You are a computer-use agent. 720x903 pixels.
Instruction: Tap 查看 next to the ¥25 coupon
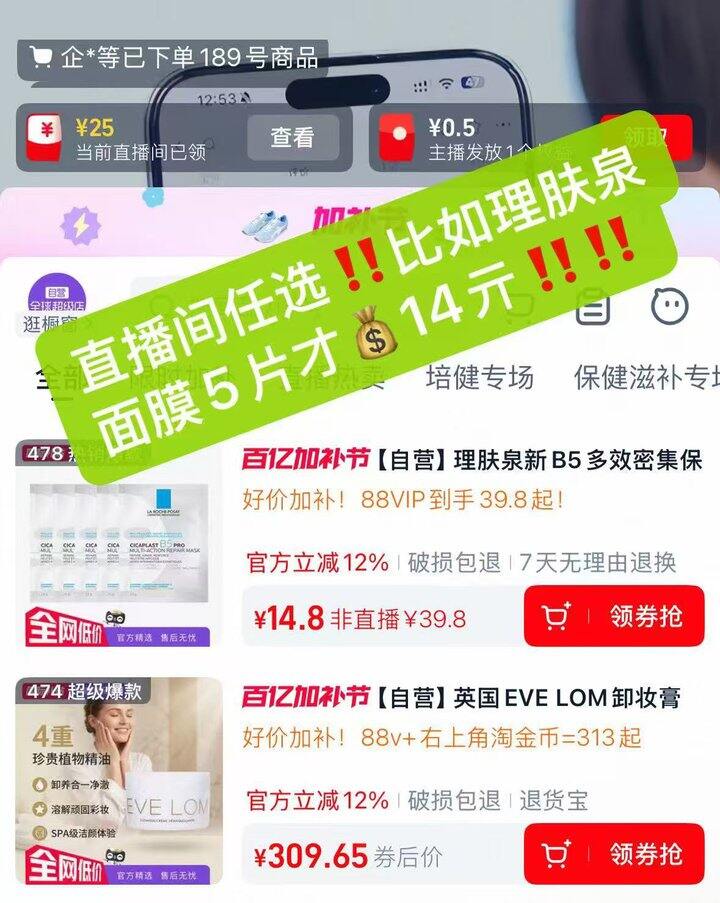(x=293, y=138)
